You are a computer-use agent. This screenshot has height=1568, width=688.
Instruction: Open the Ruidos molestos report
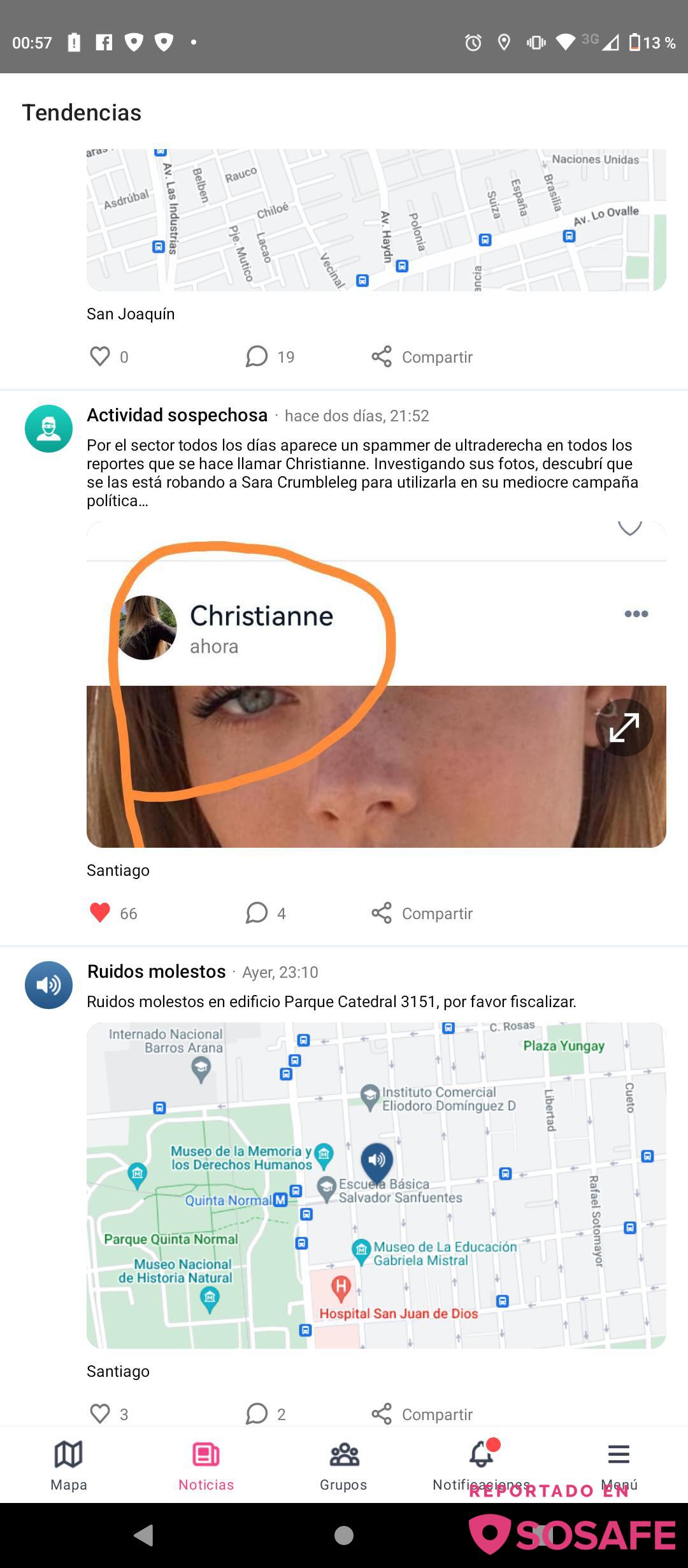point(156,971)
